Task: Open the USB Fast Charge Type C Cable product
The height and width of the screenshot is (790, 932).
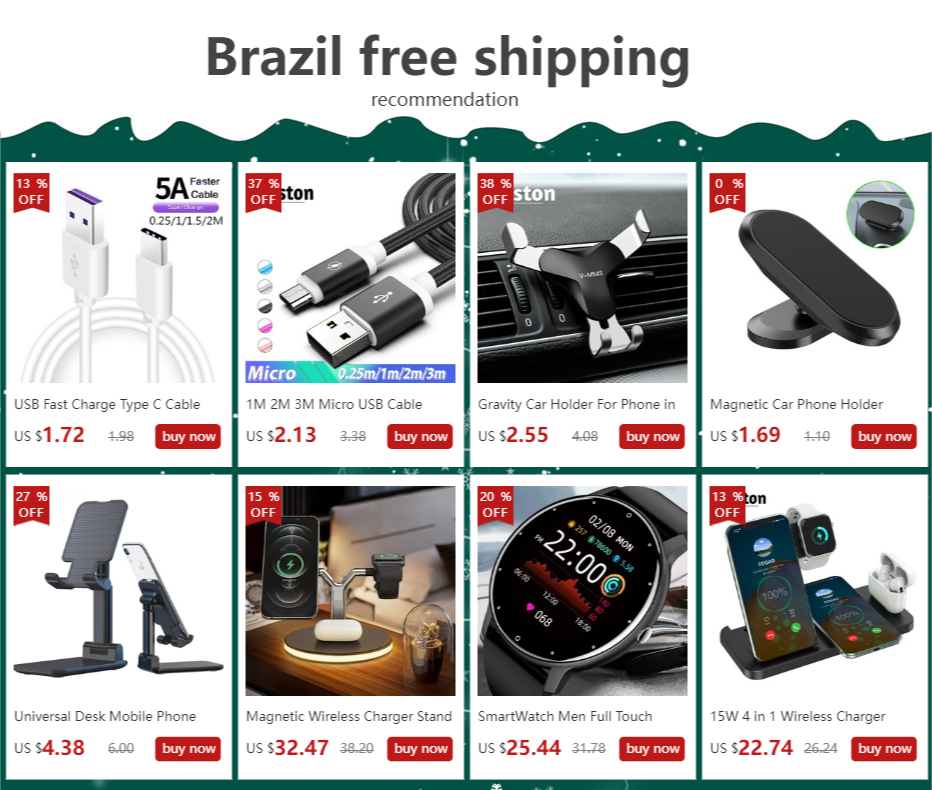Action: 118,280
